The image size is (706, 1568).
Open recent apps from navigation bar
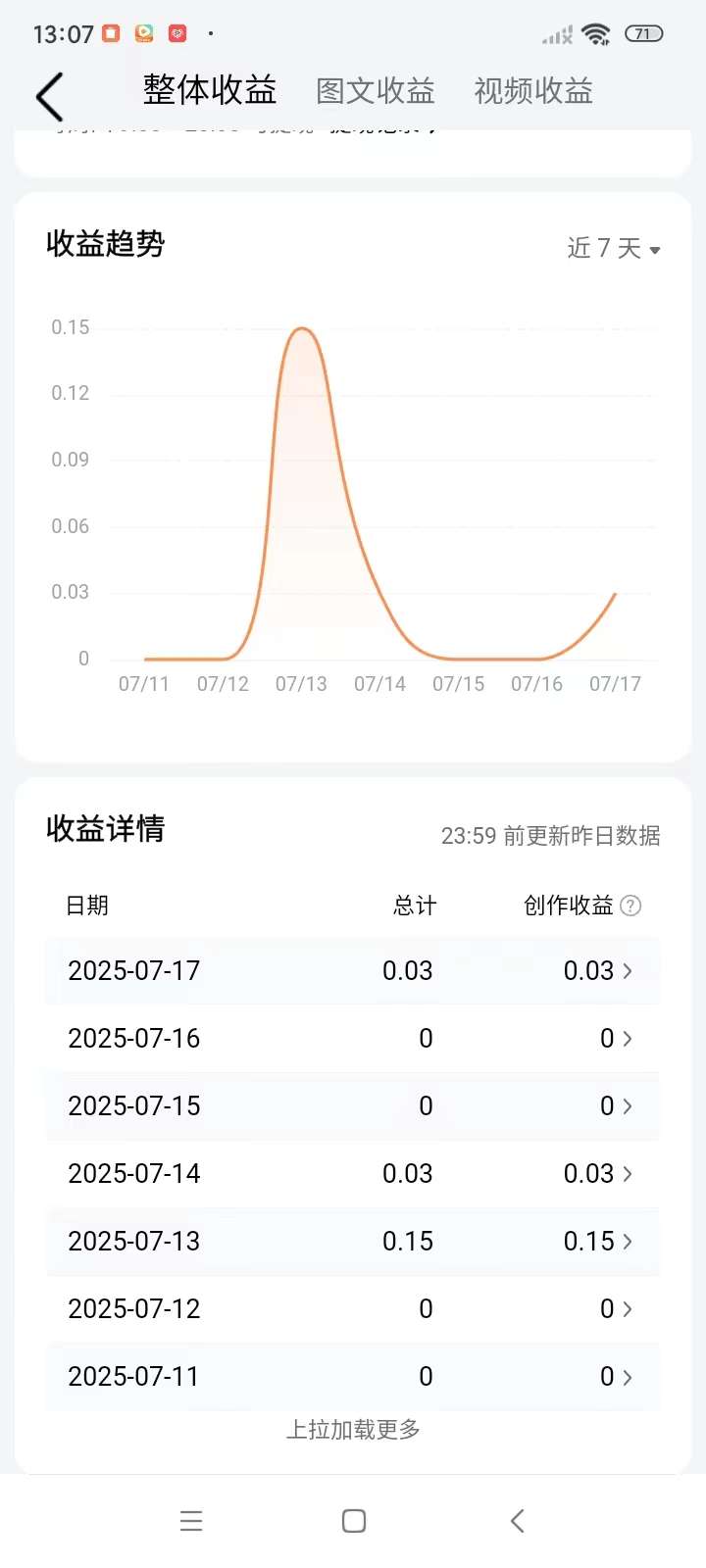[x=191, y=1521]
